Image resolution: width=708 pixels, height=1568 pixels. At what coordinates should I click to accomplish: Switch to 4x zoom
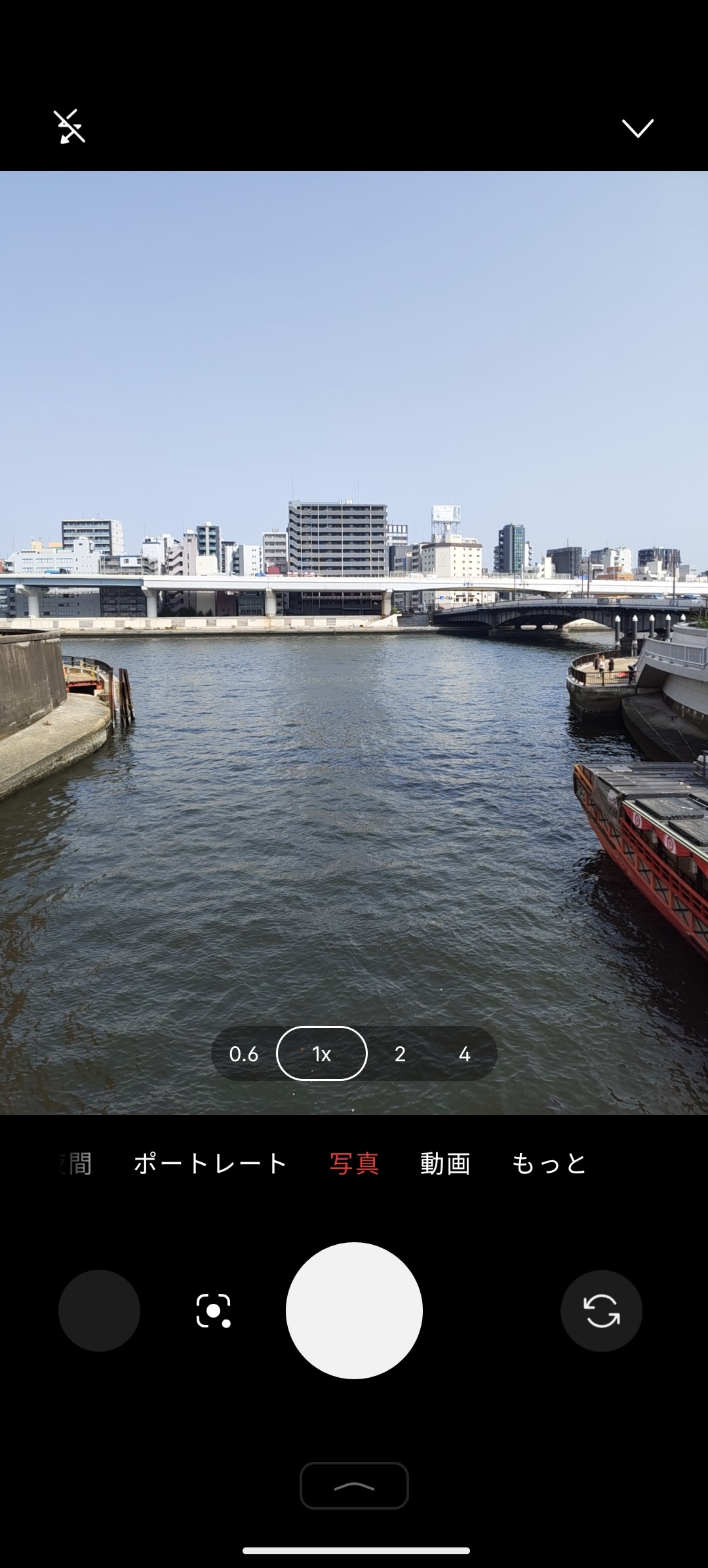tap(464, 1053)
